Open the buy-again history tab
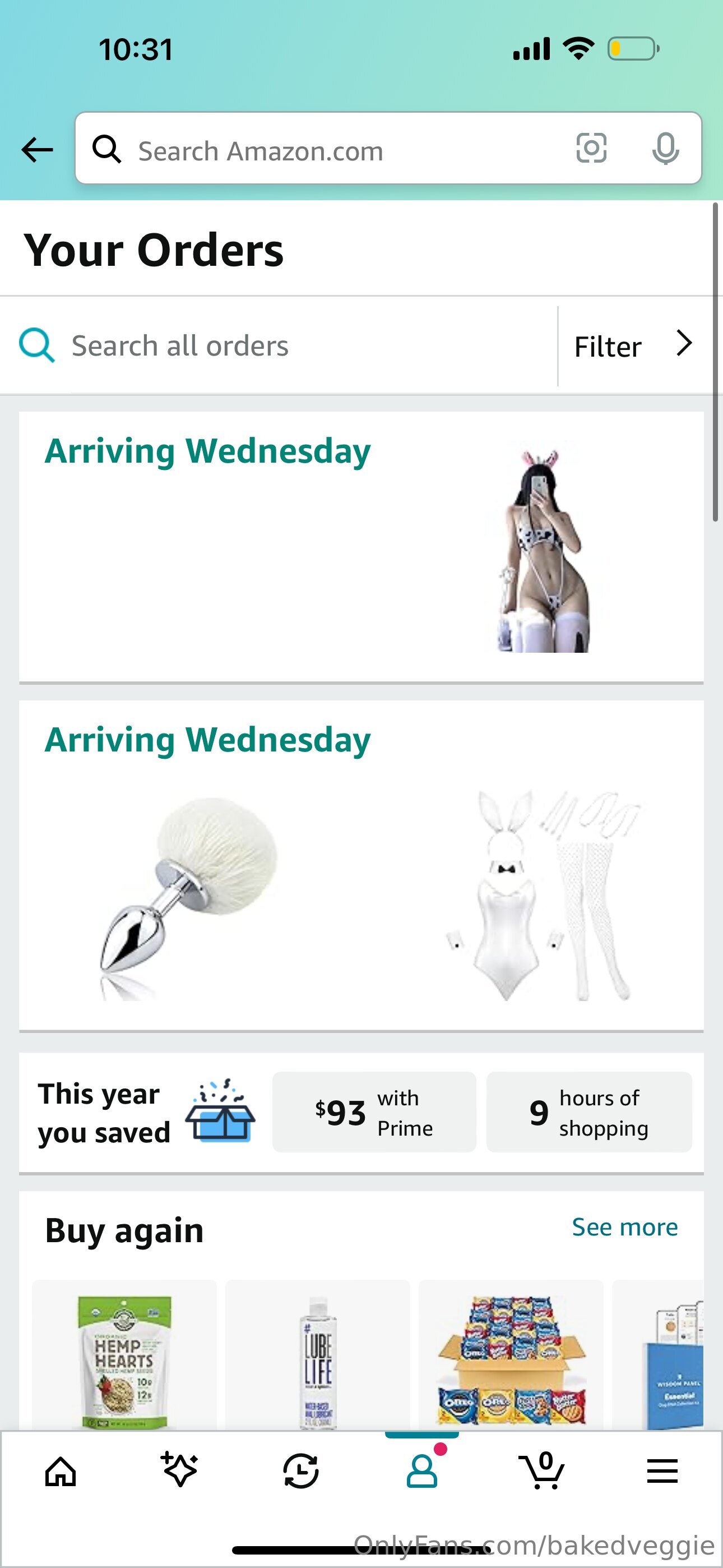 tap(300, 1471)
